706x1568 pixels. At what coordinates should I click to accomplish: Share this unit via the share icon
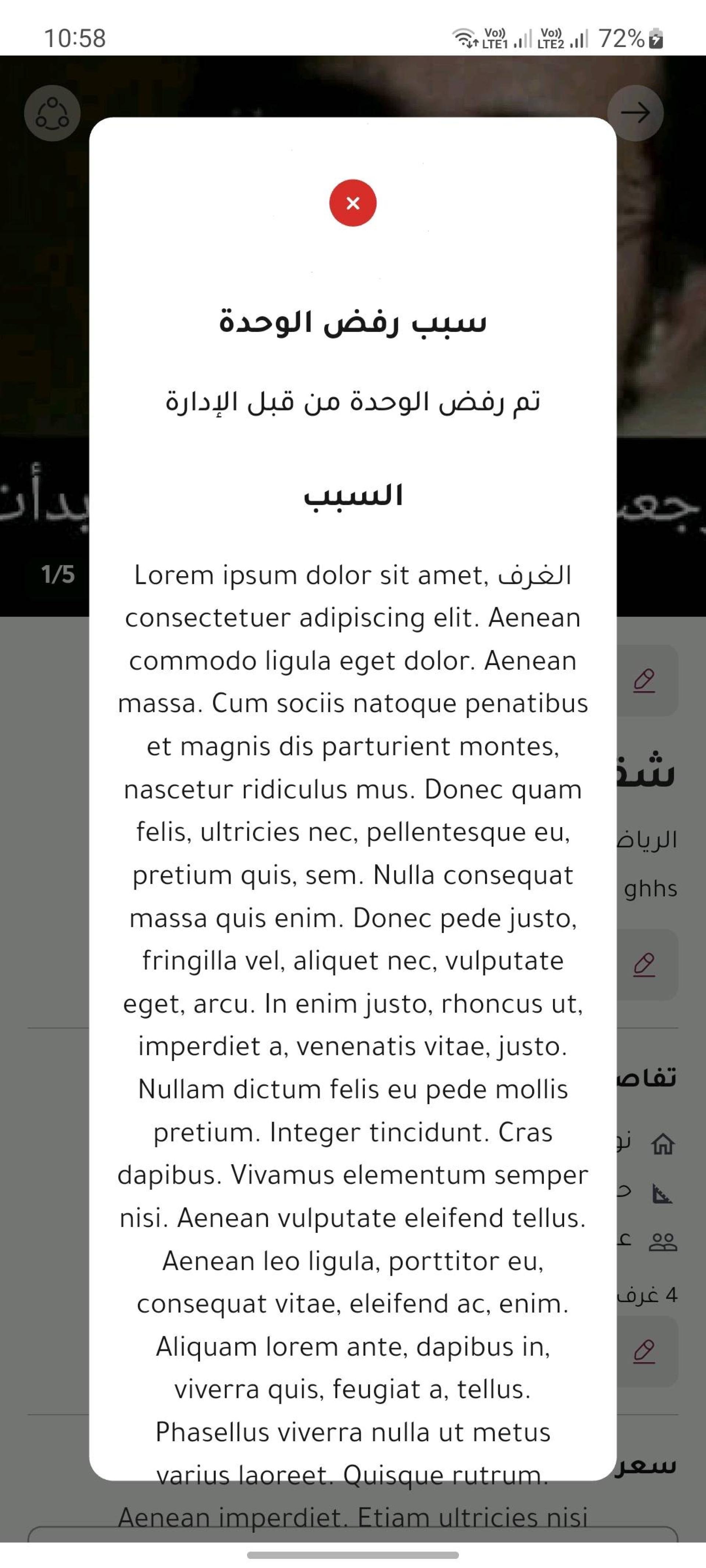pos(52,113)
